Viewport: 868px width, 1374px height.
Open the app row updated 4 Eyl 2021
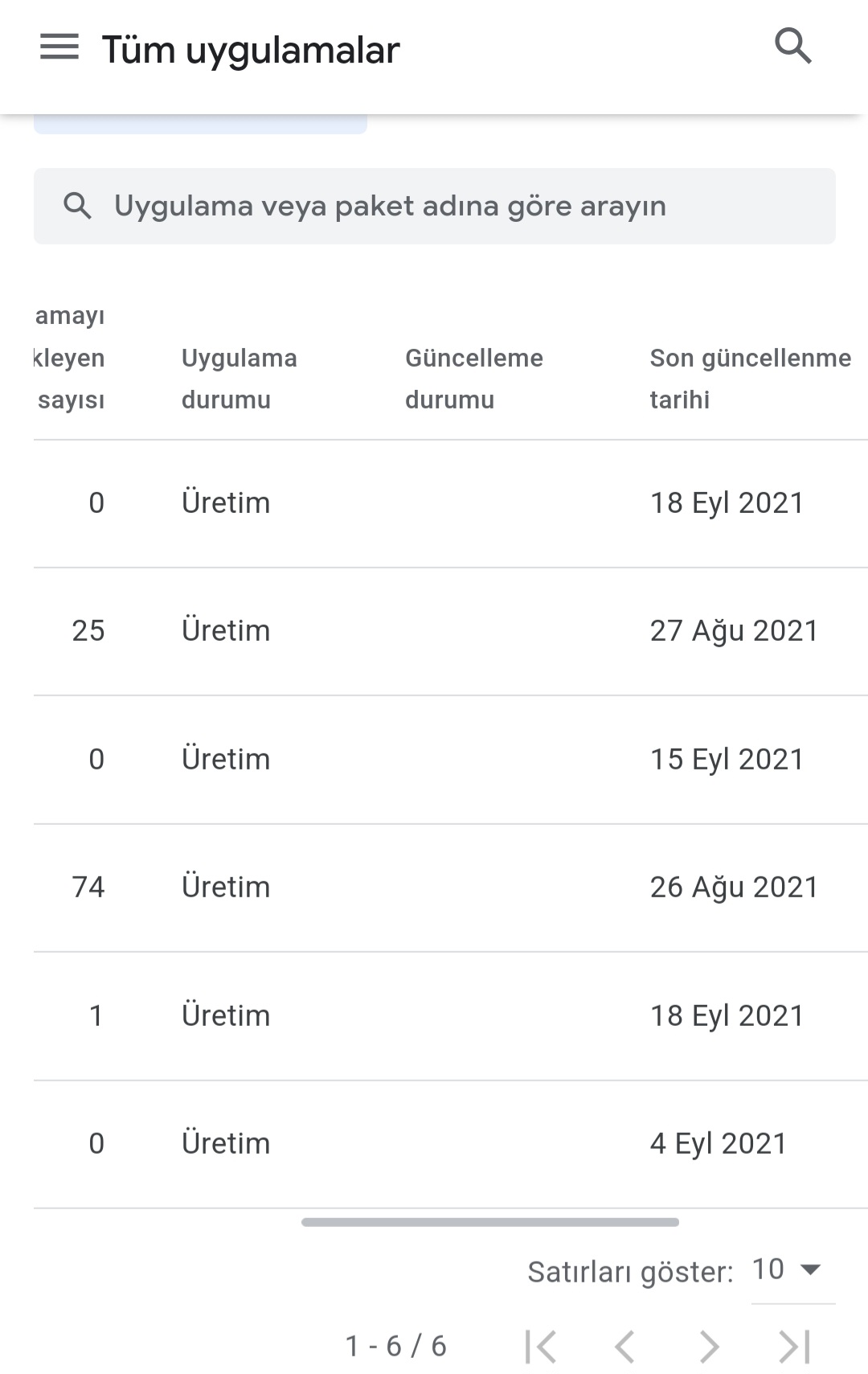[451, 1144]
